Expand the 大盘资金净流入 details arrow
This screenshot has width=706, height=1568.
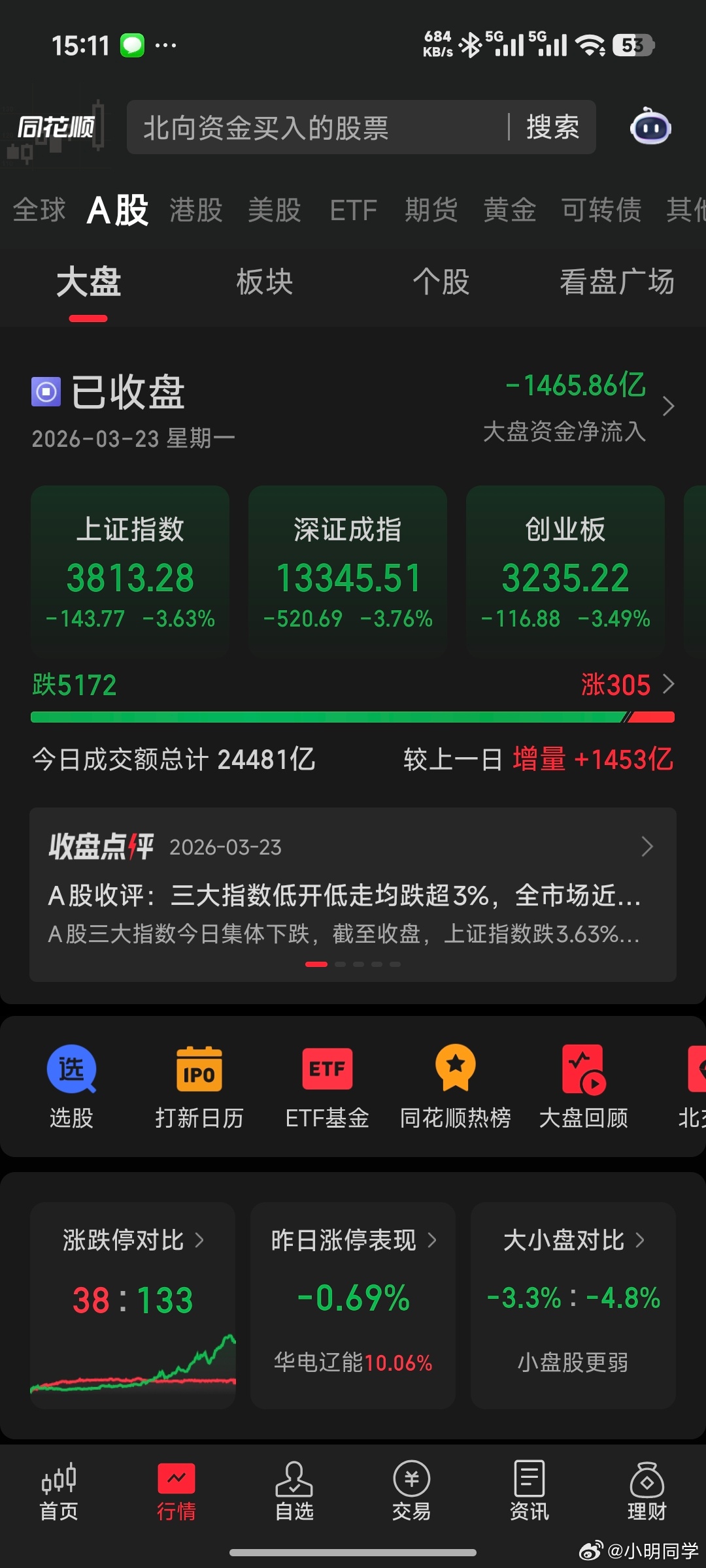669,406
